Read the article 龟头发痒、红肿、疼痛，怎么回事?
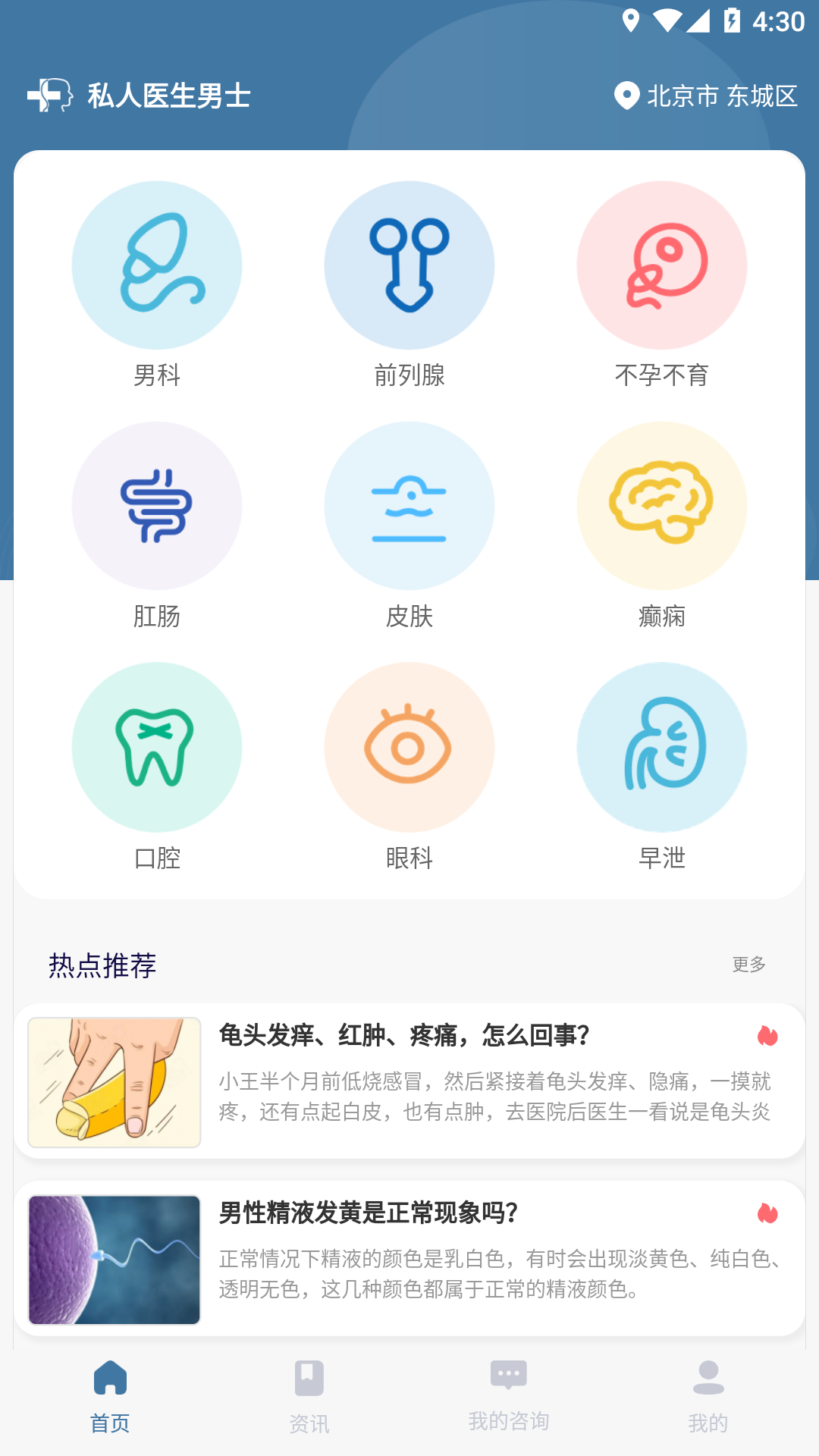The image size is (819, 1456). pyautogui.click(x=409, y=1081)
